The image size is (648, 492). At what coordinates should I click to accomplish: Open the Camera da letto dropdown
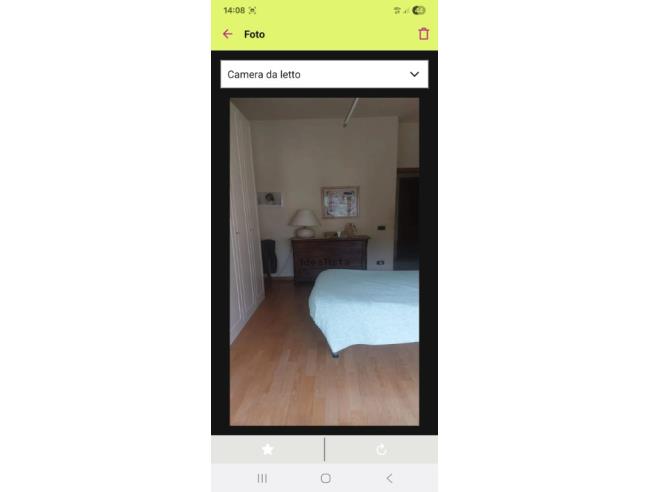pyautogui.click(x=324, y=74)
